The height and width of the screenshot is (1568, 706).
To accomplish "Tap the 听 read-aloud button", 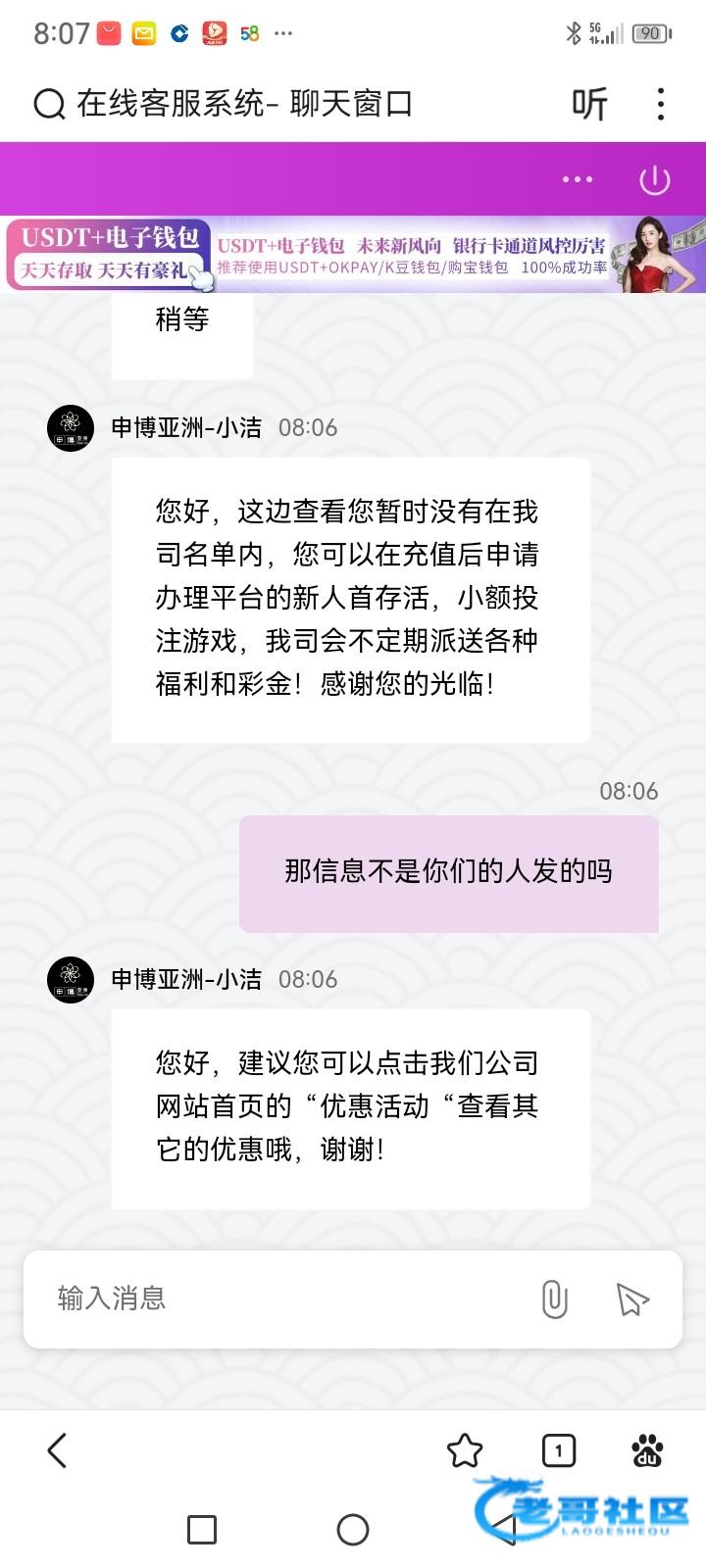I will point(589,104).
